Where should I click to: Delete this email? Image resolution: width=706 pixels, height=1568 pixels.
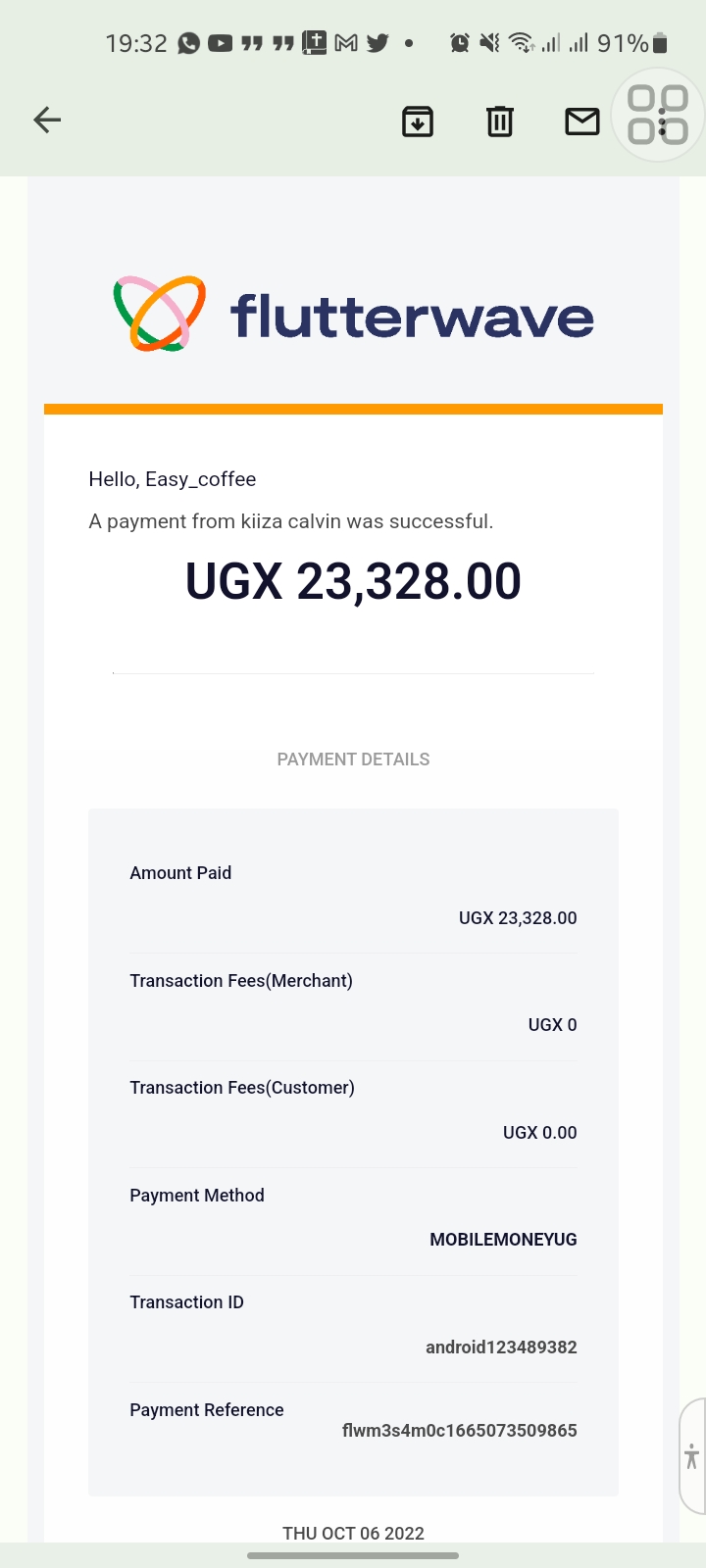[500, 122]
